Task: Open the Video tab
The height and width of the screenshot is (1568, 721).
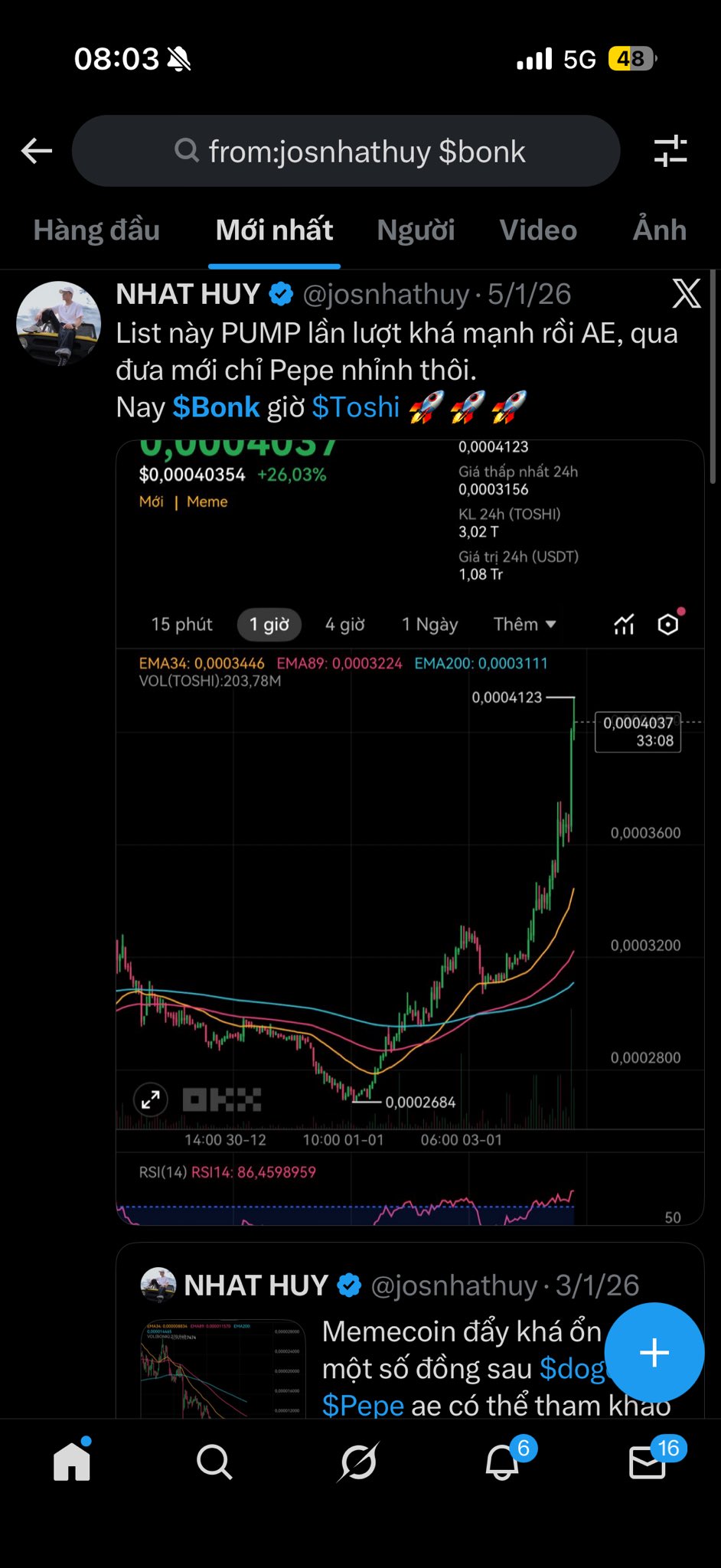Action: [538, 230]
